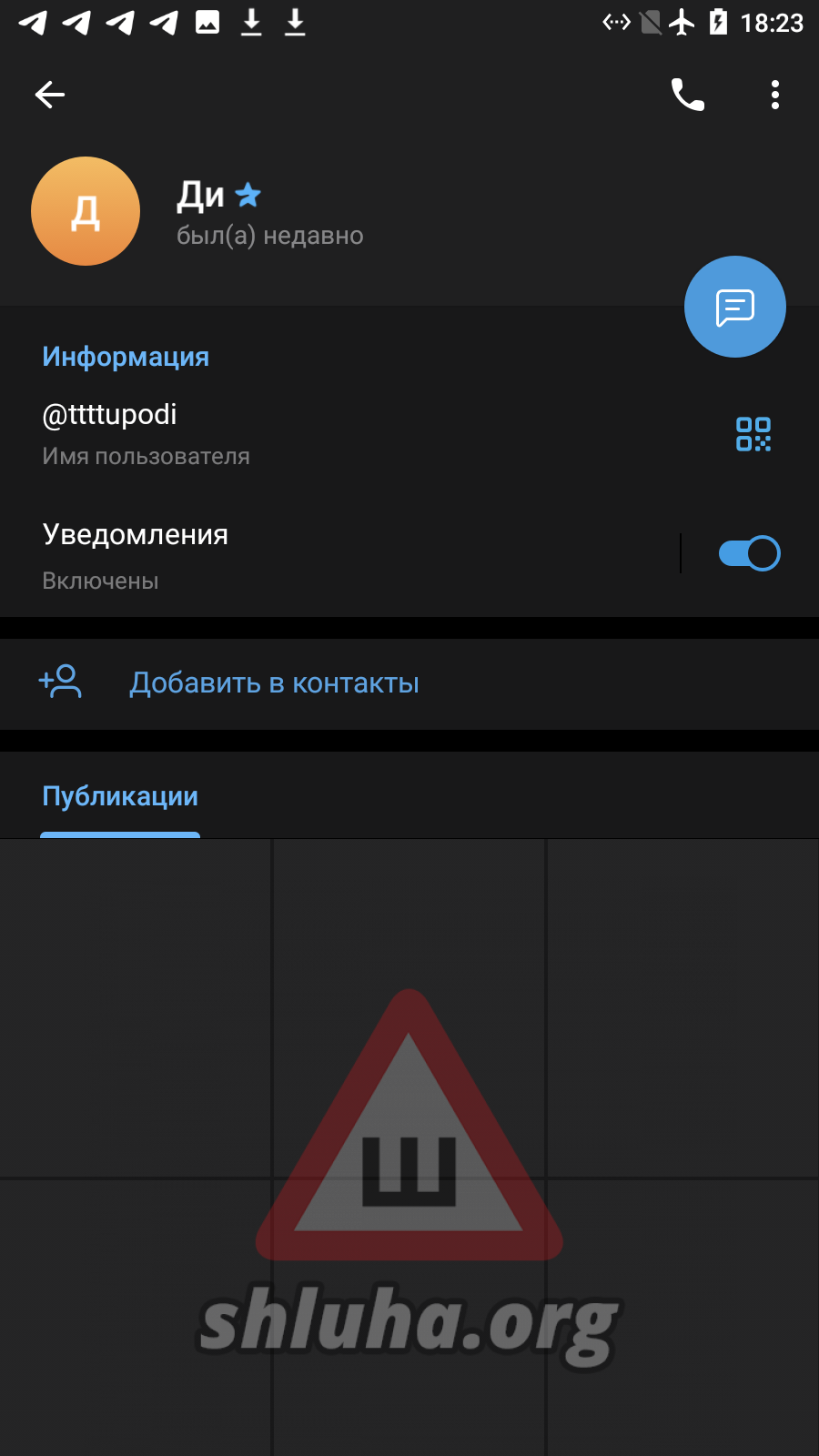Tap the username @ttttupodi row
The height and width of the screenshot is (1456, 819).
273,433
